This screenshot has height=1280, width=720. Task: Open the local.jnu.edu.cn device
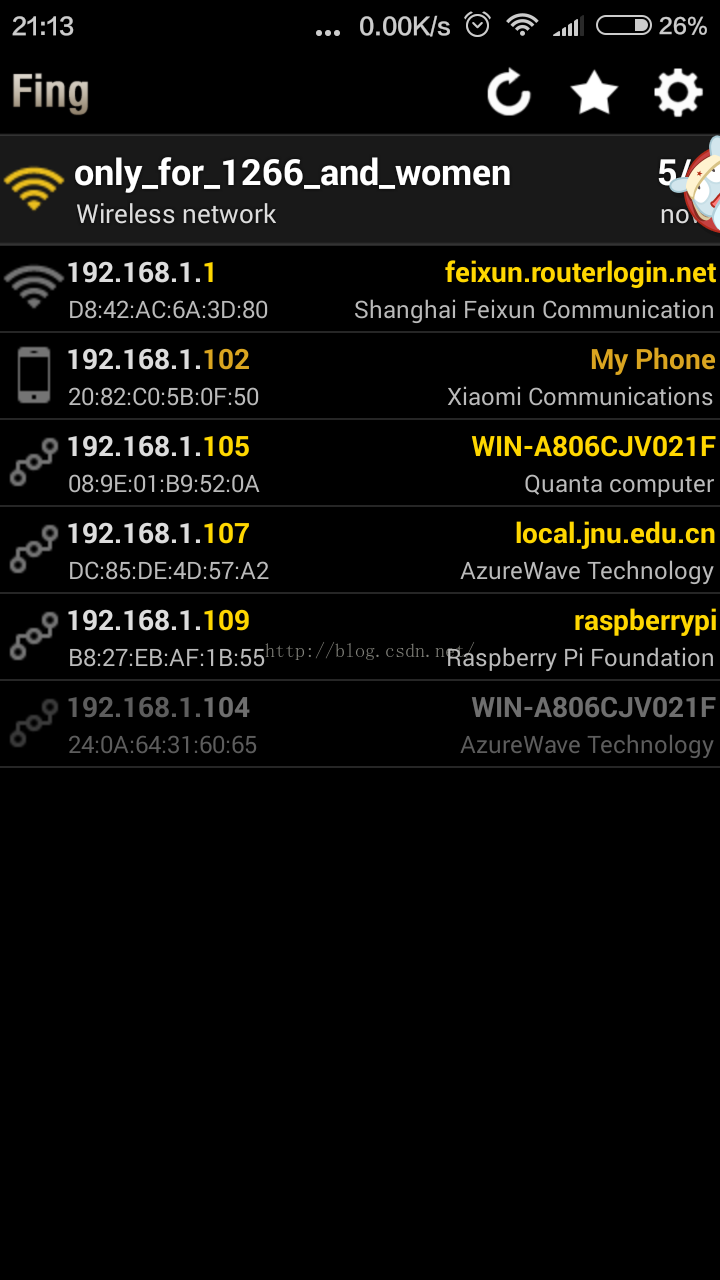pos(360,550)
